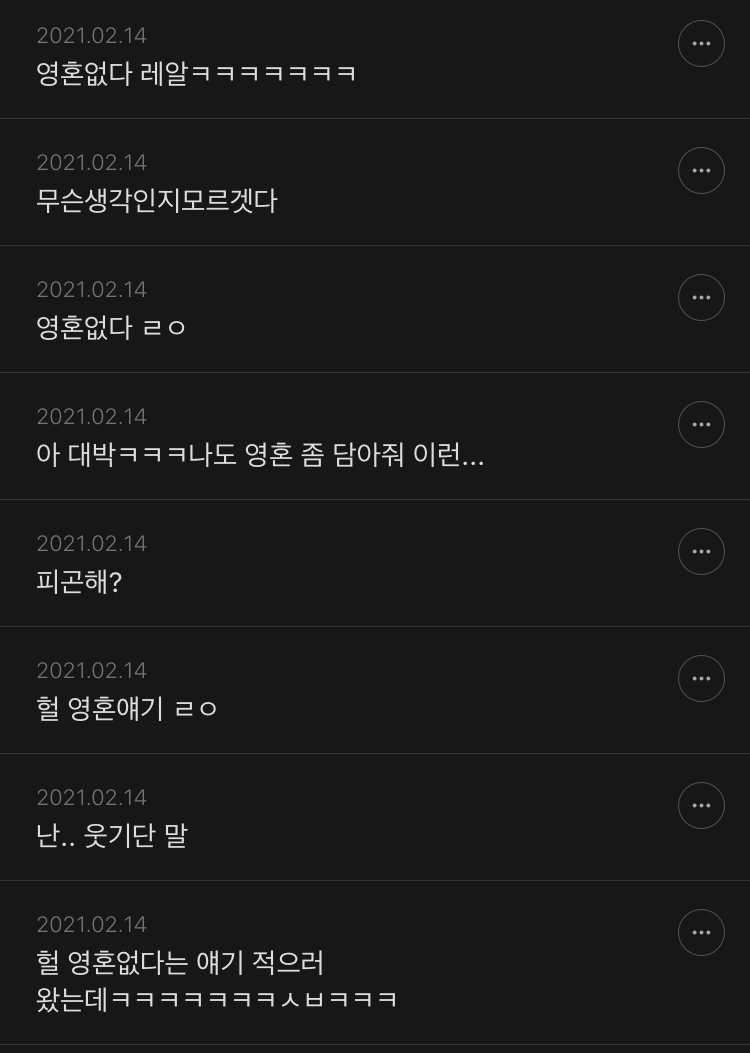Open more options for comment '피곤해?'
The height and width of the screenshot is (1053, 750).
[x=701, y=552]
